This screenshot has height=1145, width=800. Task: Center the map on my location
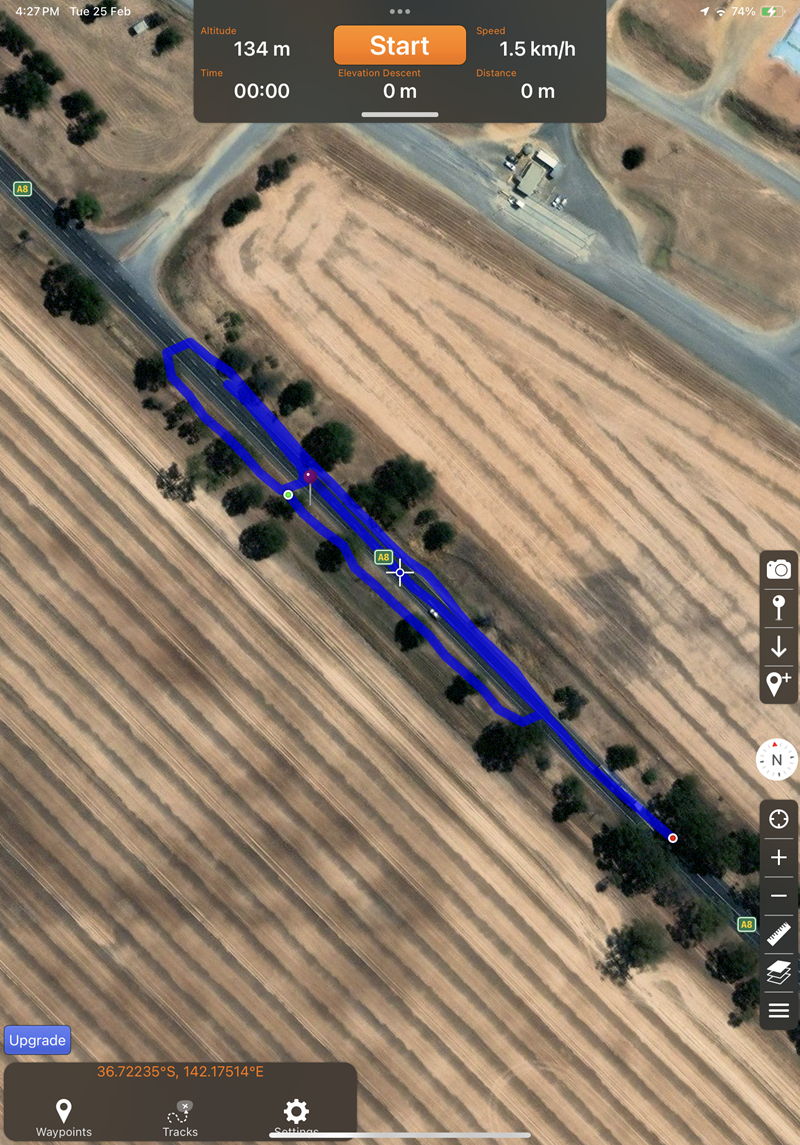click(778, 819)
